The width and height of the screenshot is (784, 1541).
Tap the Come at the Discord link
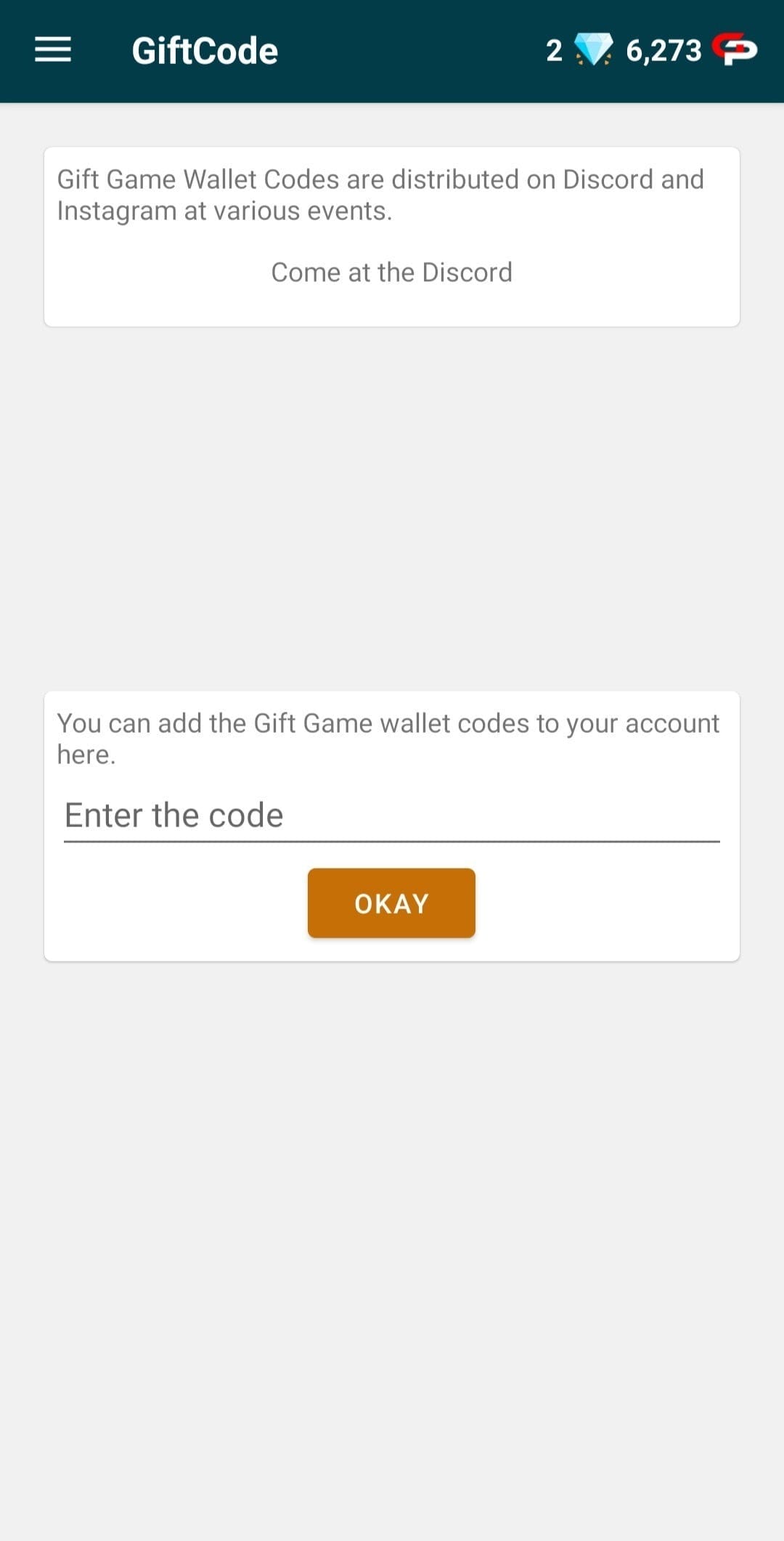click(x=391, y=272)
